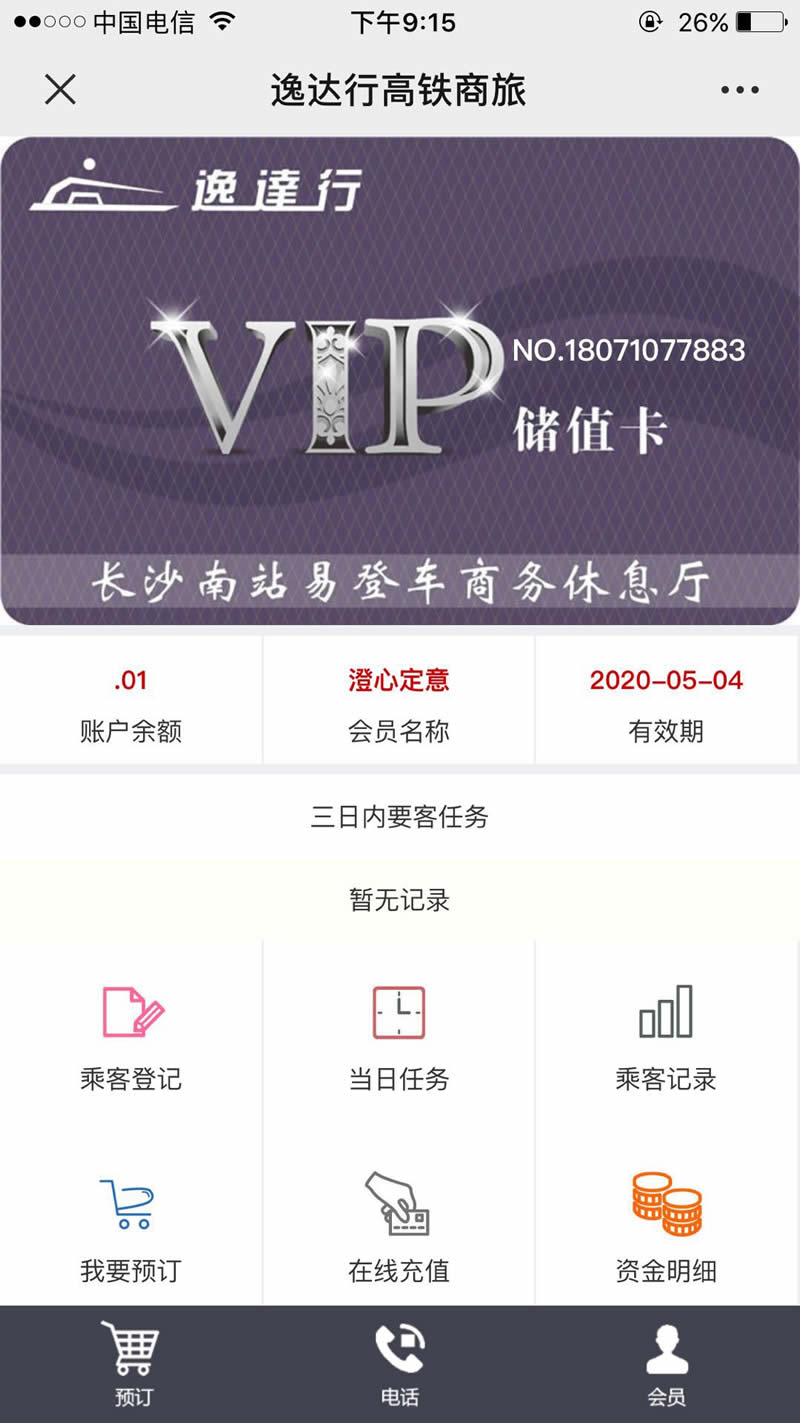Screen dimensions: 800x1423
Task: Open the three-dot overflow menu
Action: coord(739,90)
